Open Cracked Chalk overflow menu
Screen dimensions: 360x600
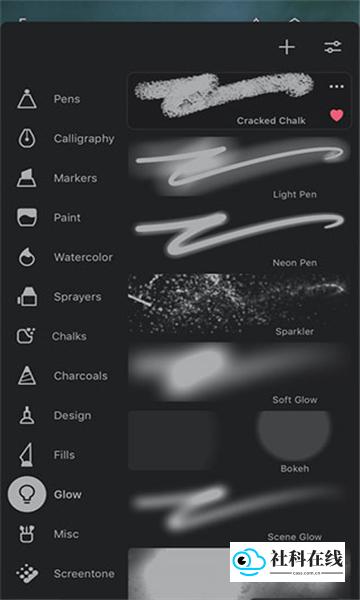336,87
